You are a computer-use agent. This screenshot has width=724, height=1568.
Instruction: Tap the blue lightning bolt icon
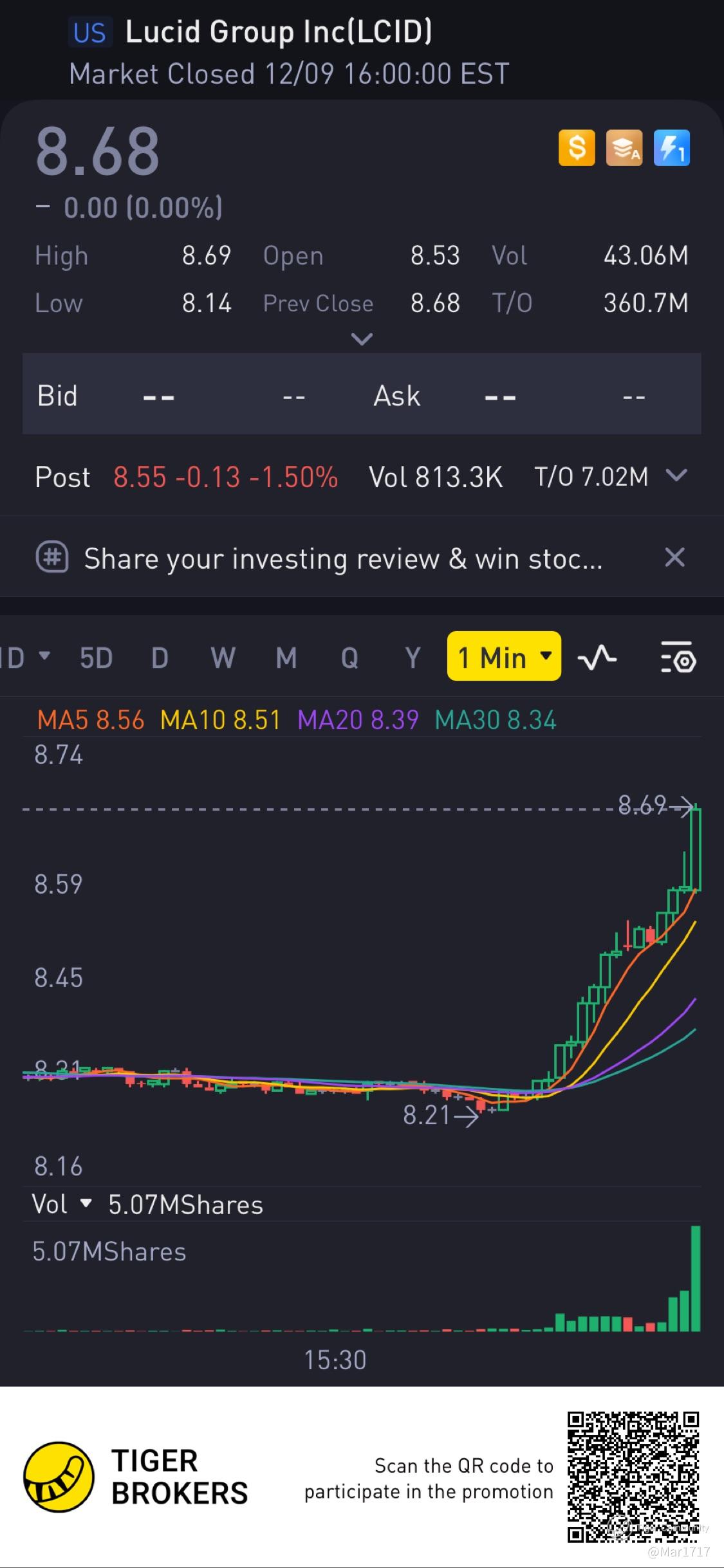coord(671,148)
